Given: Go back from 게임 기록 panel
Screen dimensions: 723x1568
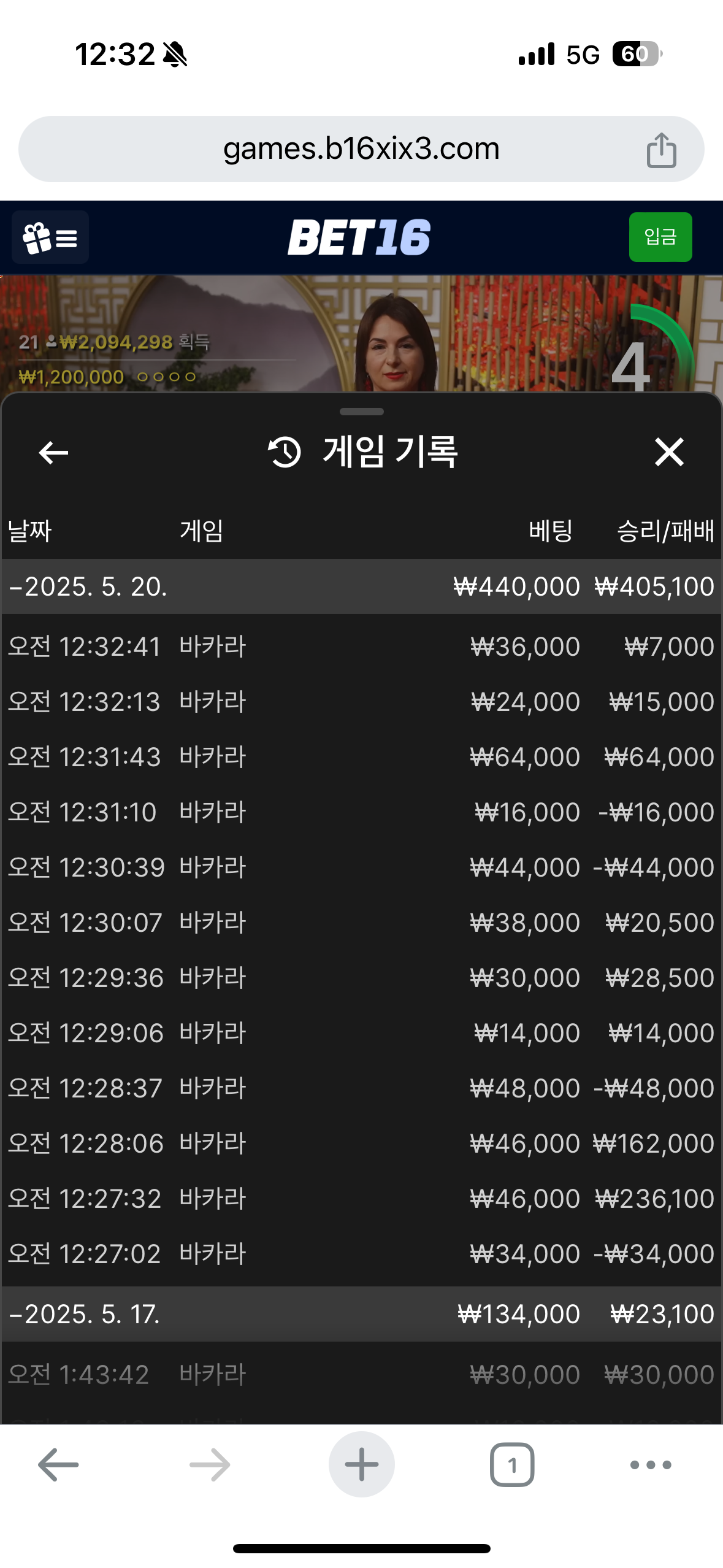Looking at the screenshot, I should pyautogui.click(x=53, y=453).
